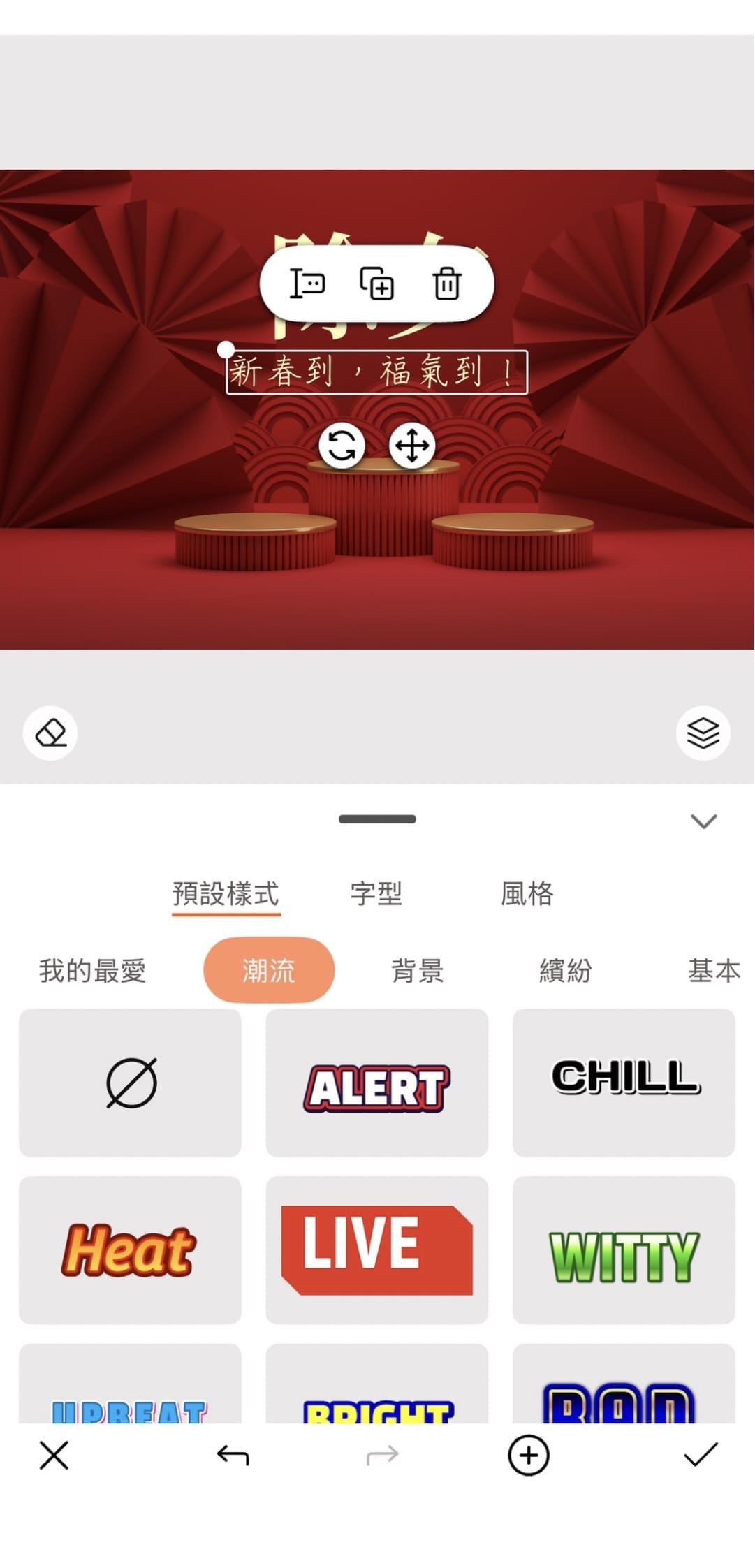Choose the empty none style preset

point(131,1083)
